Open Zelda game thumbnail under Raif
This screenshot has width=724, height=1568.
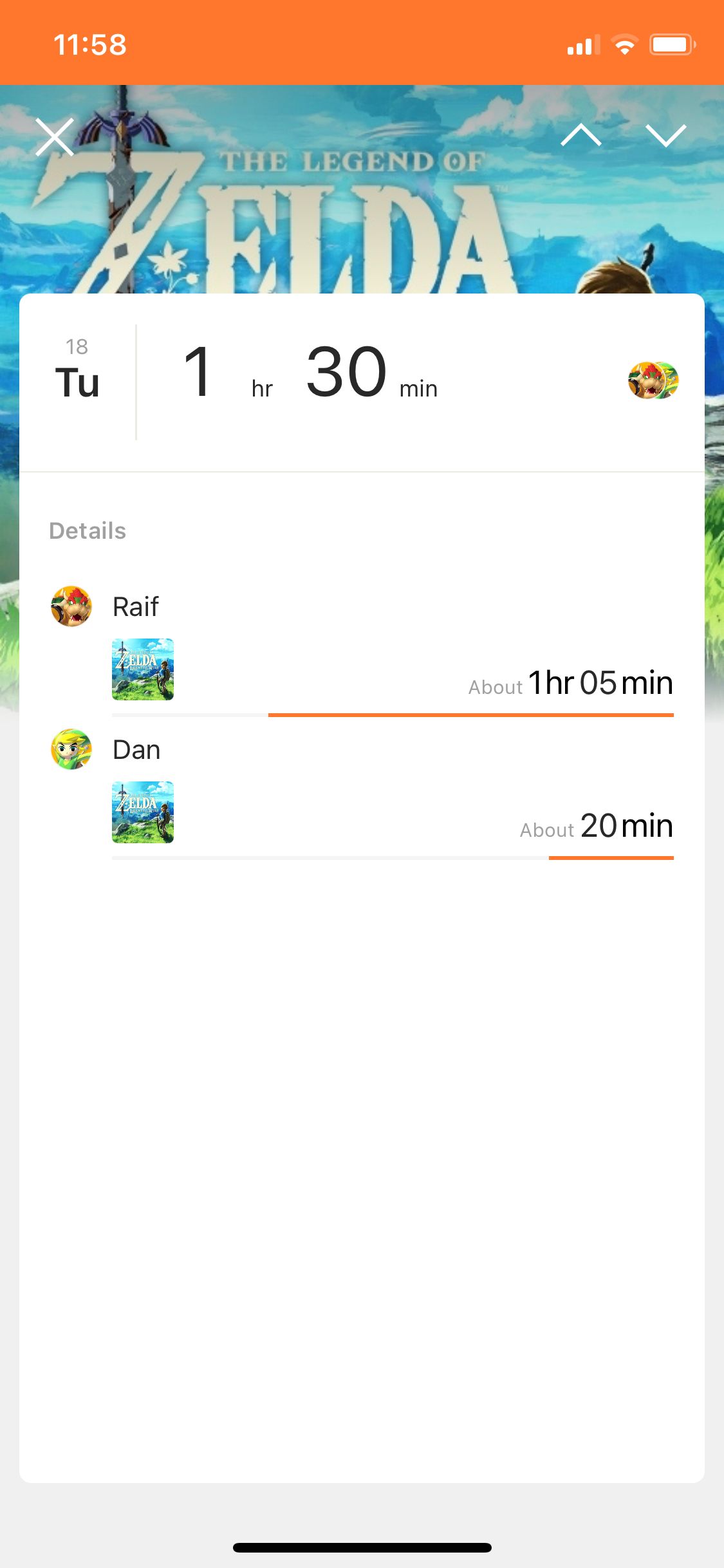point(143,669)
